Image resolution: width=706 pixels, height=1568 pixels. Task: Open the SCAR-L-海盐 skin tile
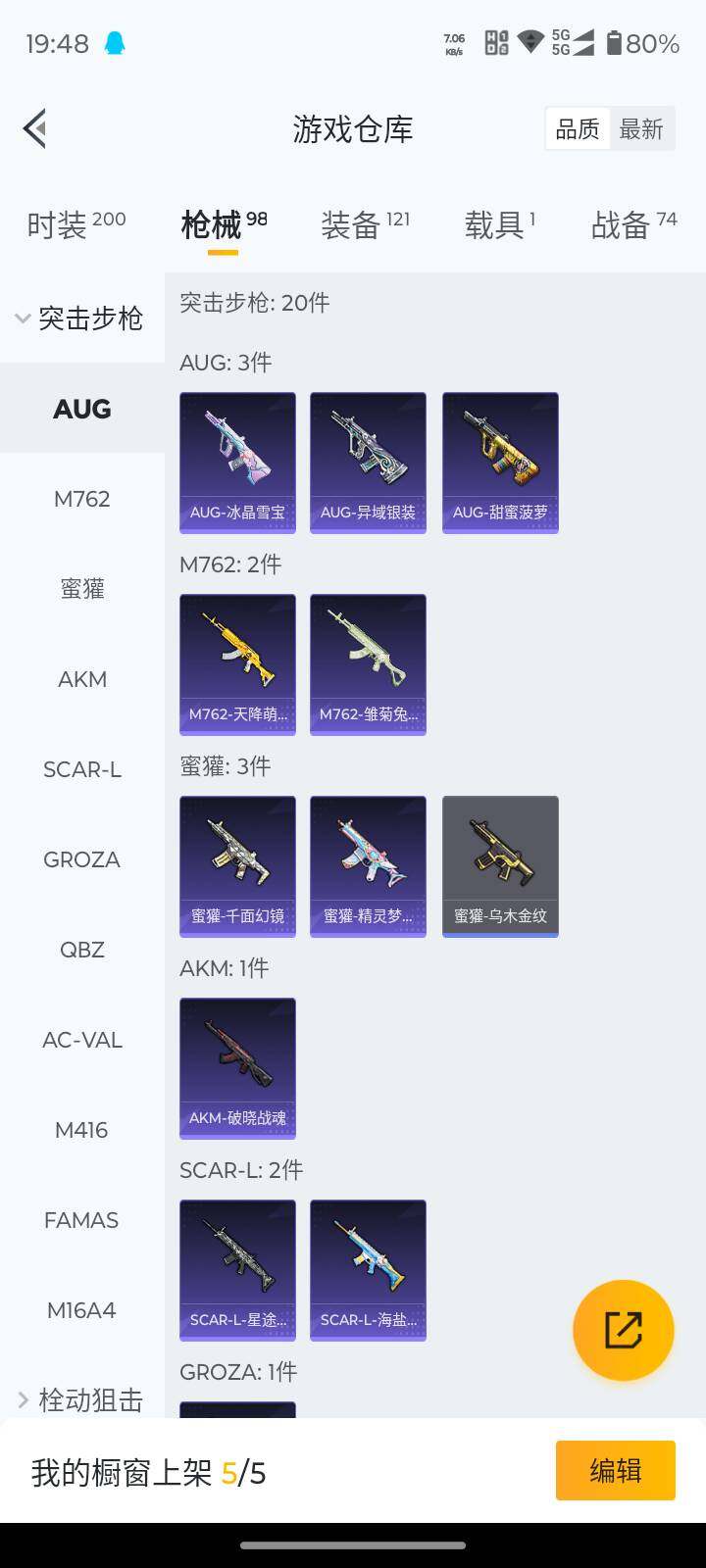368,1270
